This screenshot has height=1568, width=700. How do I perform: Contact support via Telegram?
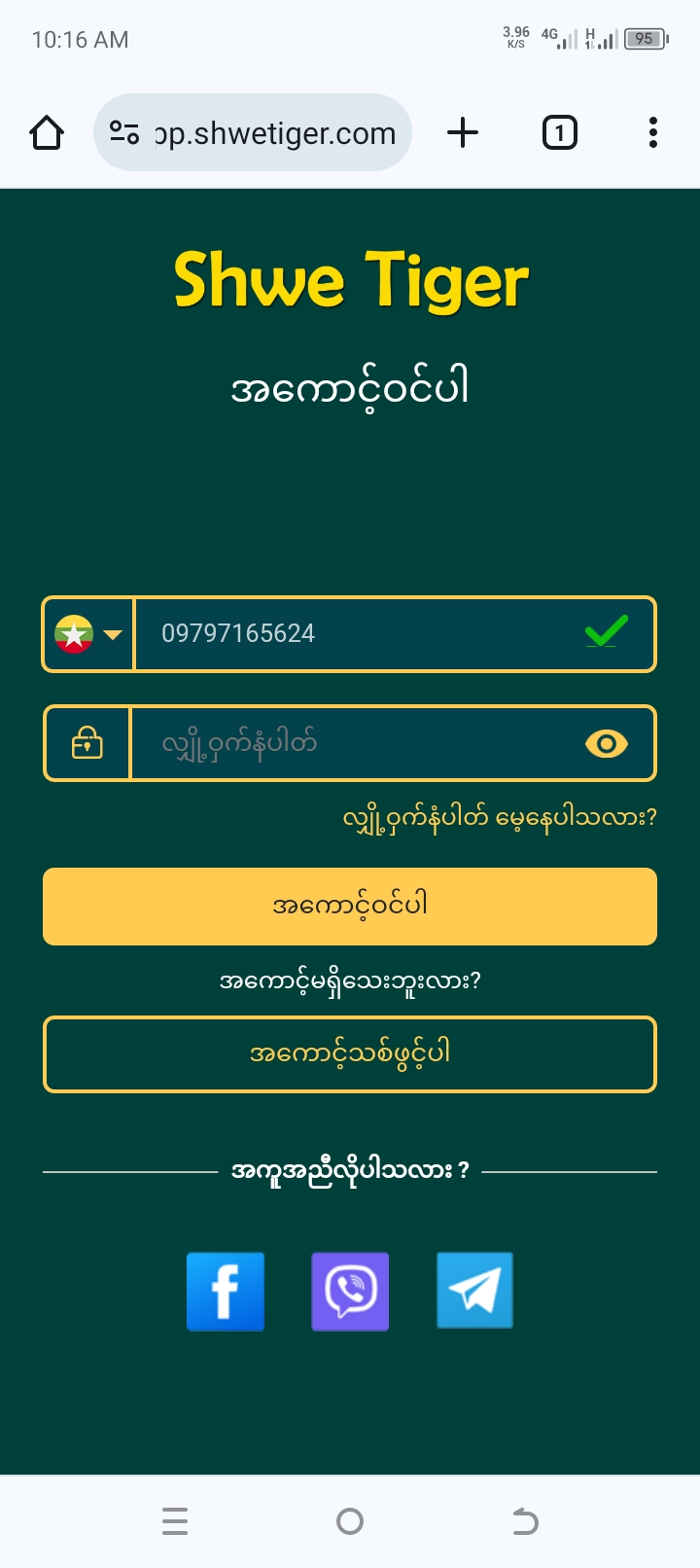(474, 1291)
